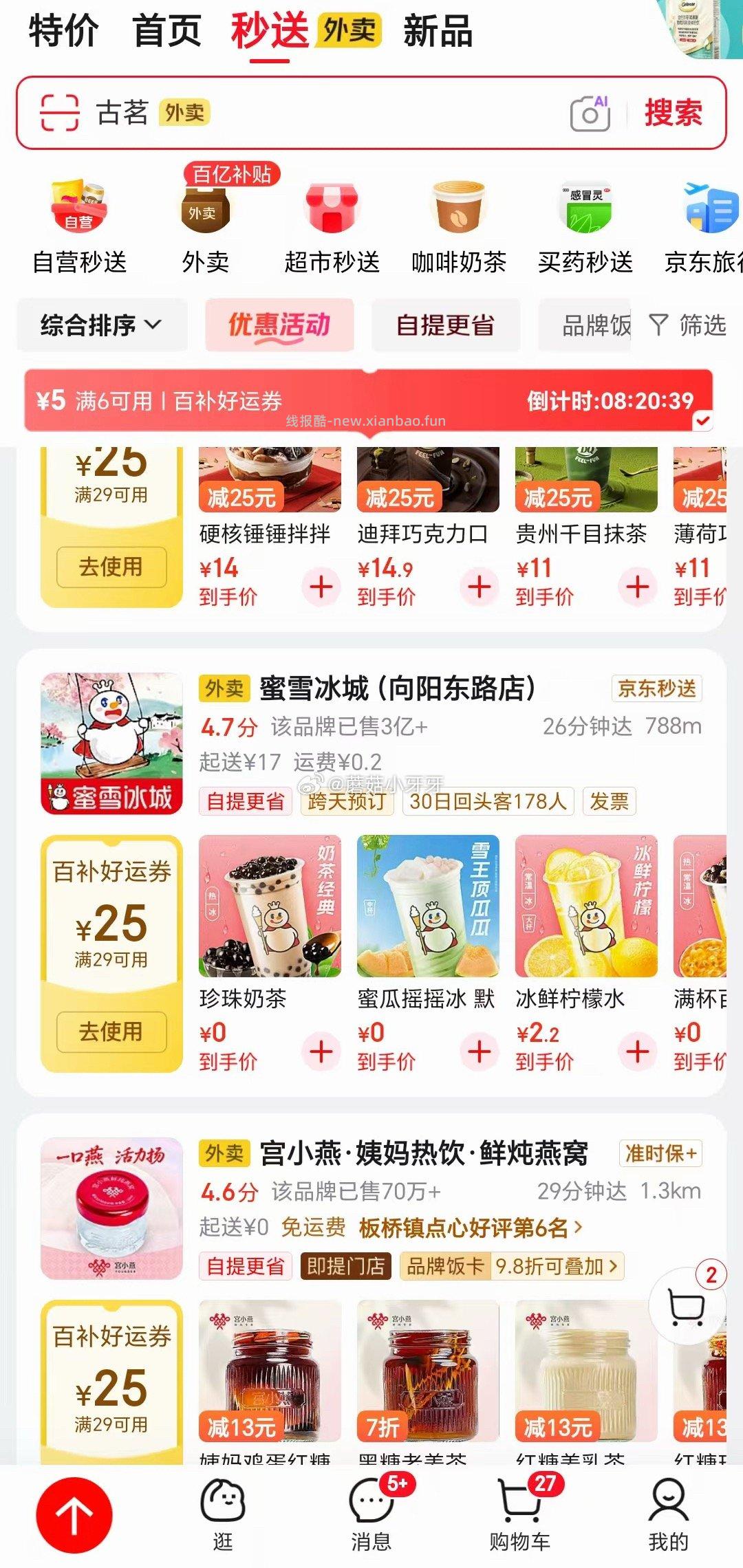The width and height of the screenshot is (743, 1568).
Task: Open the 综合排序 sort dropdown
Action: [100, 325]
